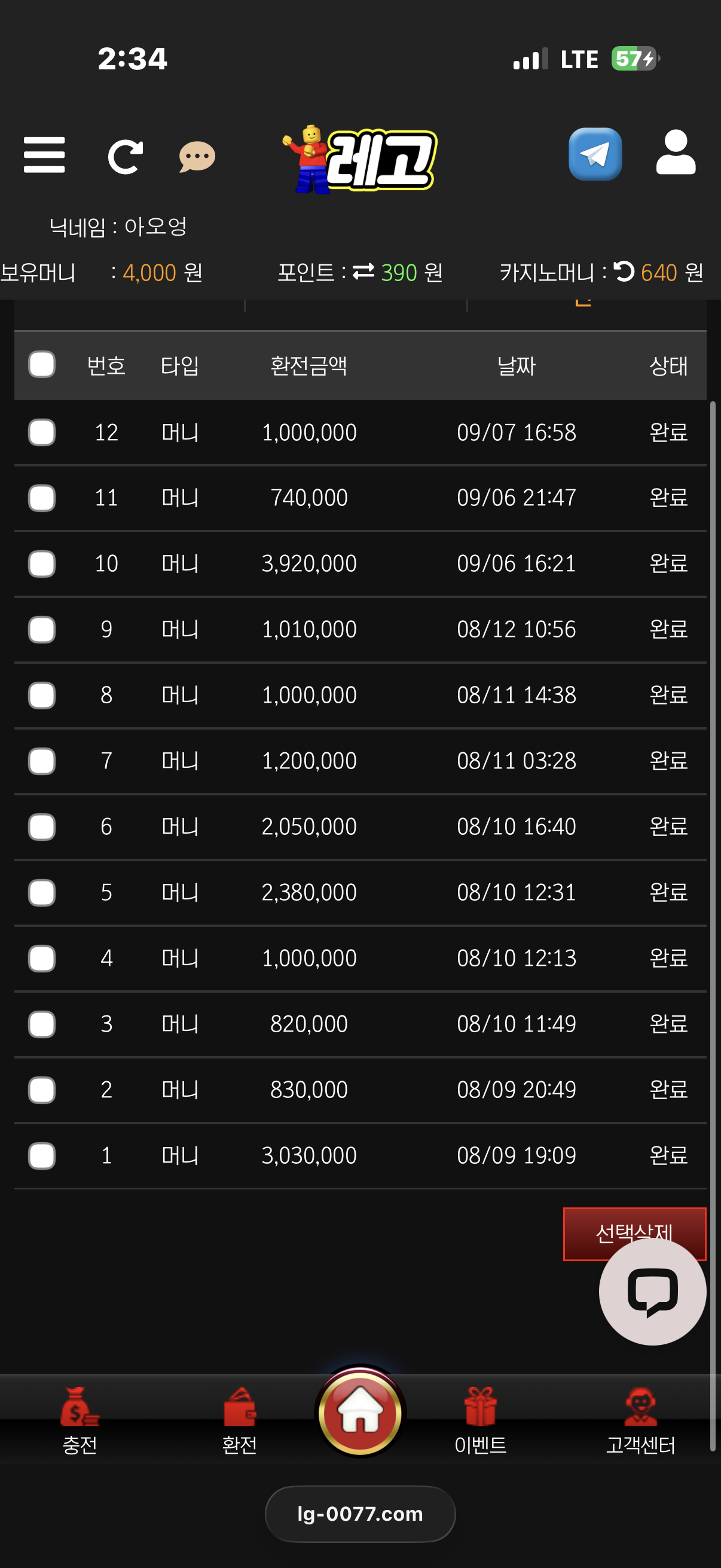The image size is (721, 1568).
Task: Refresh casino money with the circular arrow
Action: [x=624, y=271]
